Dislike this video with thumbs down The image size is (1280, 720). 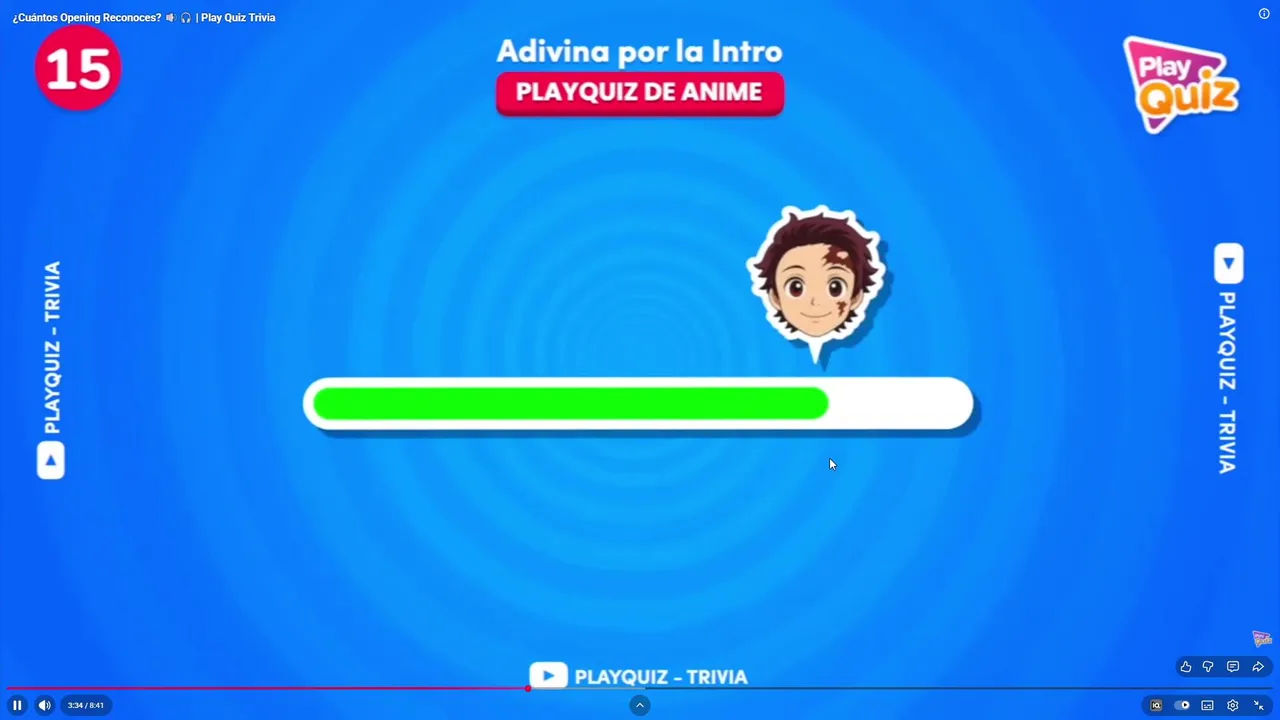tap(1208, 667)
